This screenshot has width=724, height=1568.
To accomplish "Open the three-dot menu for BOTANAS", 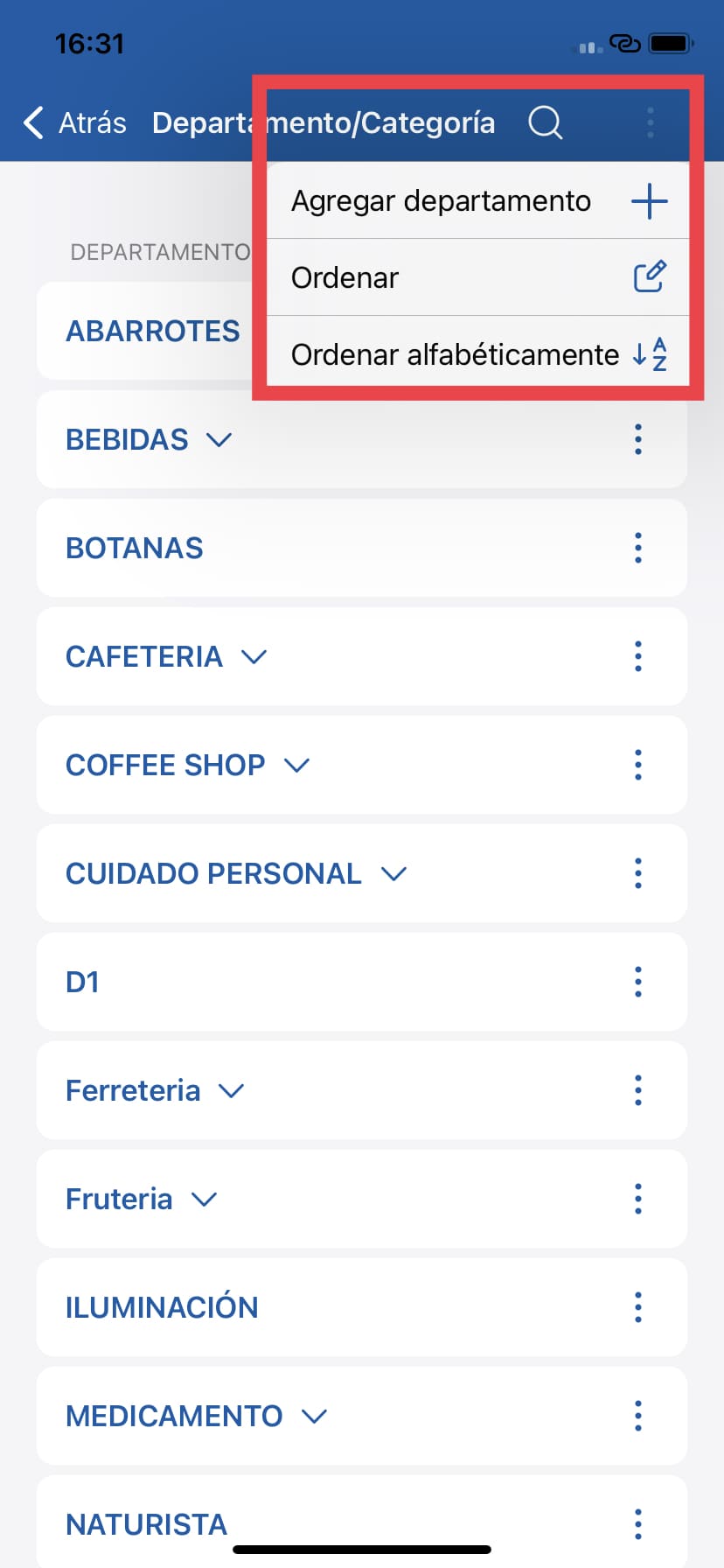I will tap(638, 548).
